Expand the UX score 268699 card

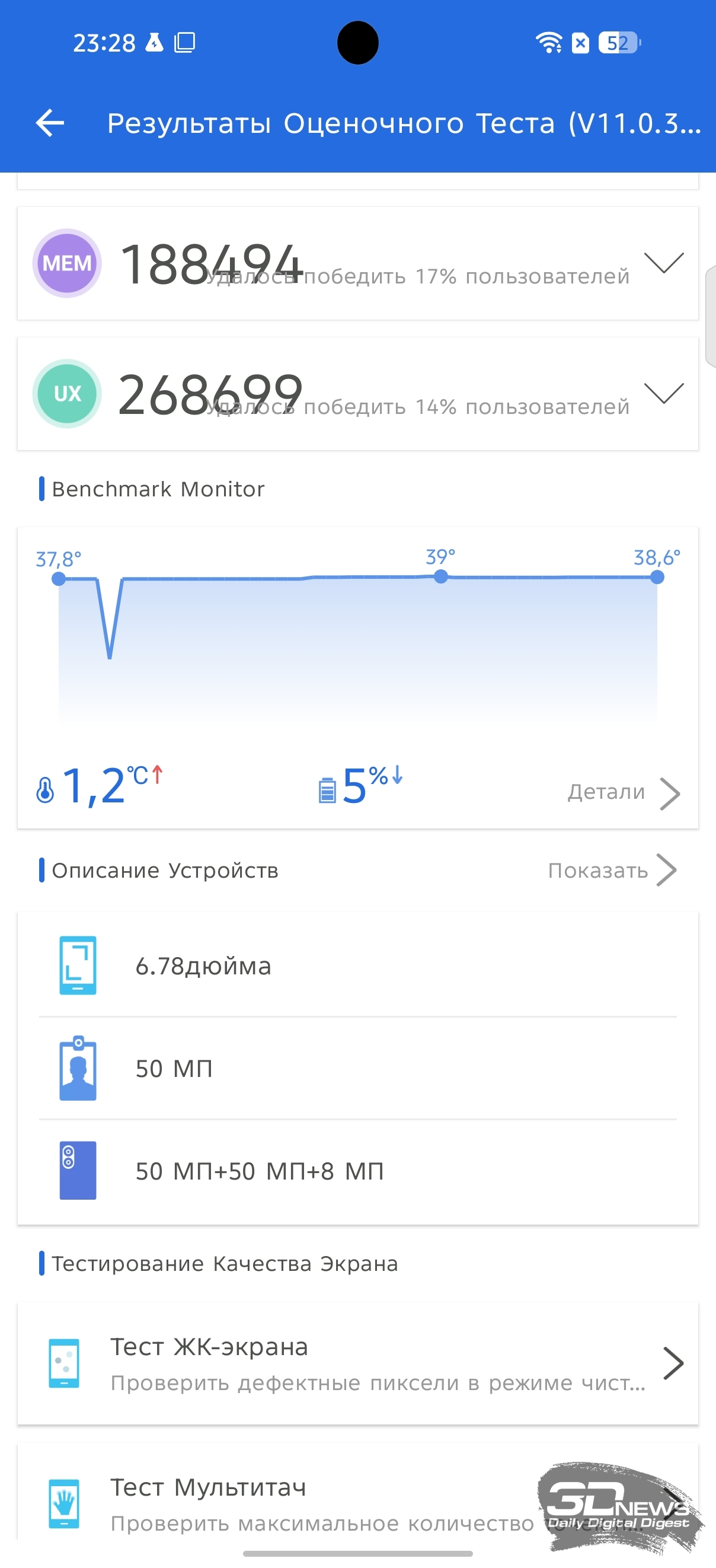point(663,393)
